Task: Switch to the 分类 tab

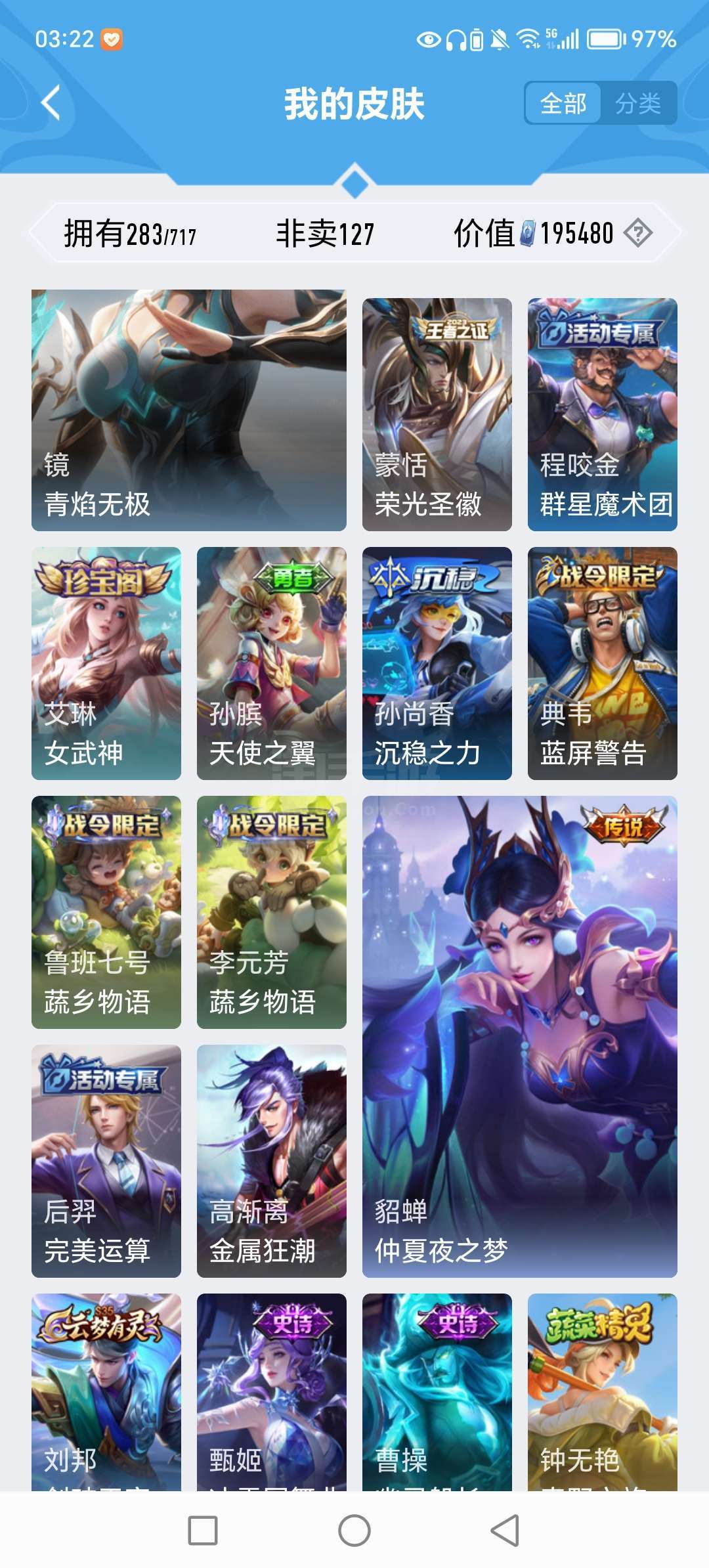Action: (x=638, y=103)
